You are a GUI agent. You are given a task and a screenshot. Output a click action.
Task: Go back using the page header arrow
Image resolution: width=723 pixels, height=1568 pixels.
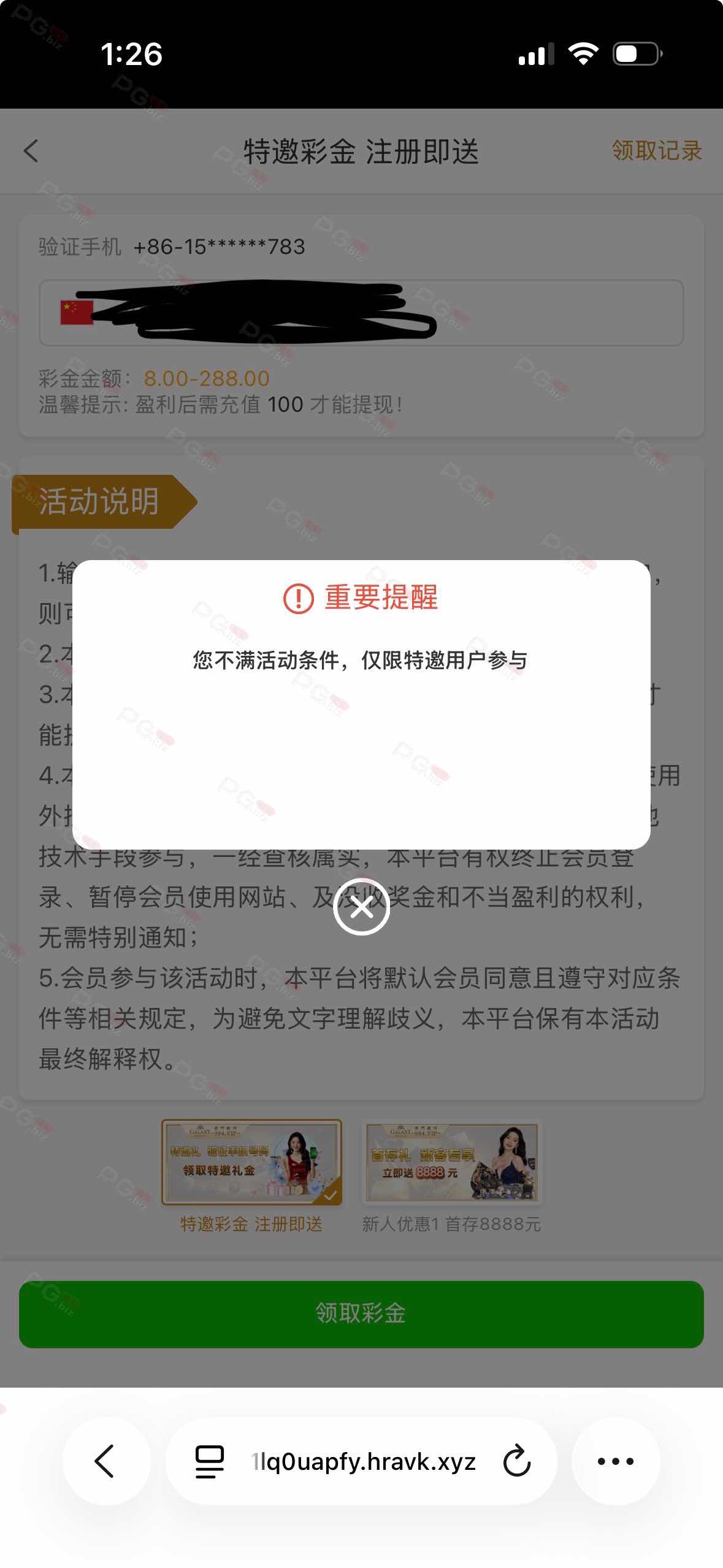pyautogui.click(x=31, y=151)
